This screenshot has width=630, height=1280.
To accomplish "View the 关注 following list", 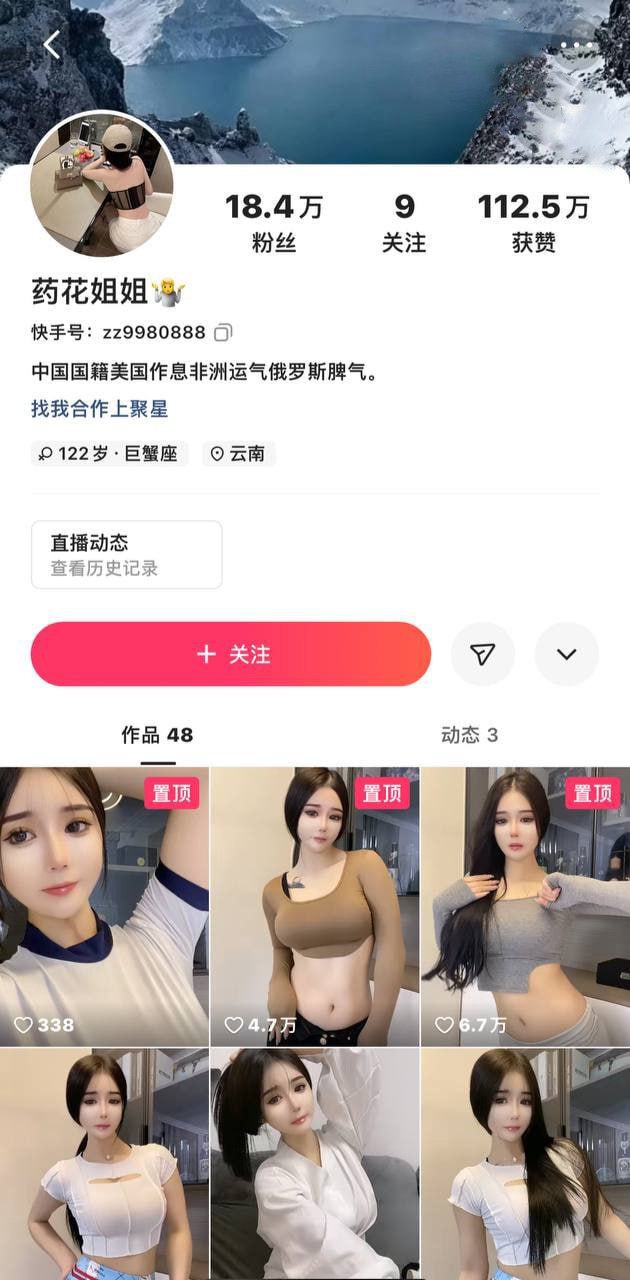I will pos(404,222).
